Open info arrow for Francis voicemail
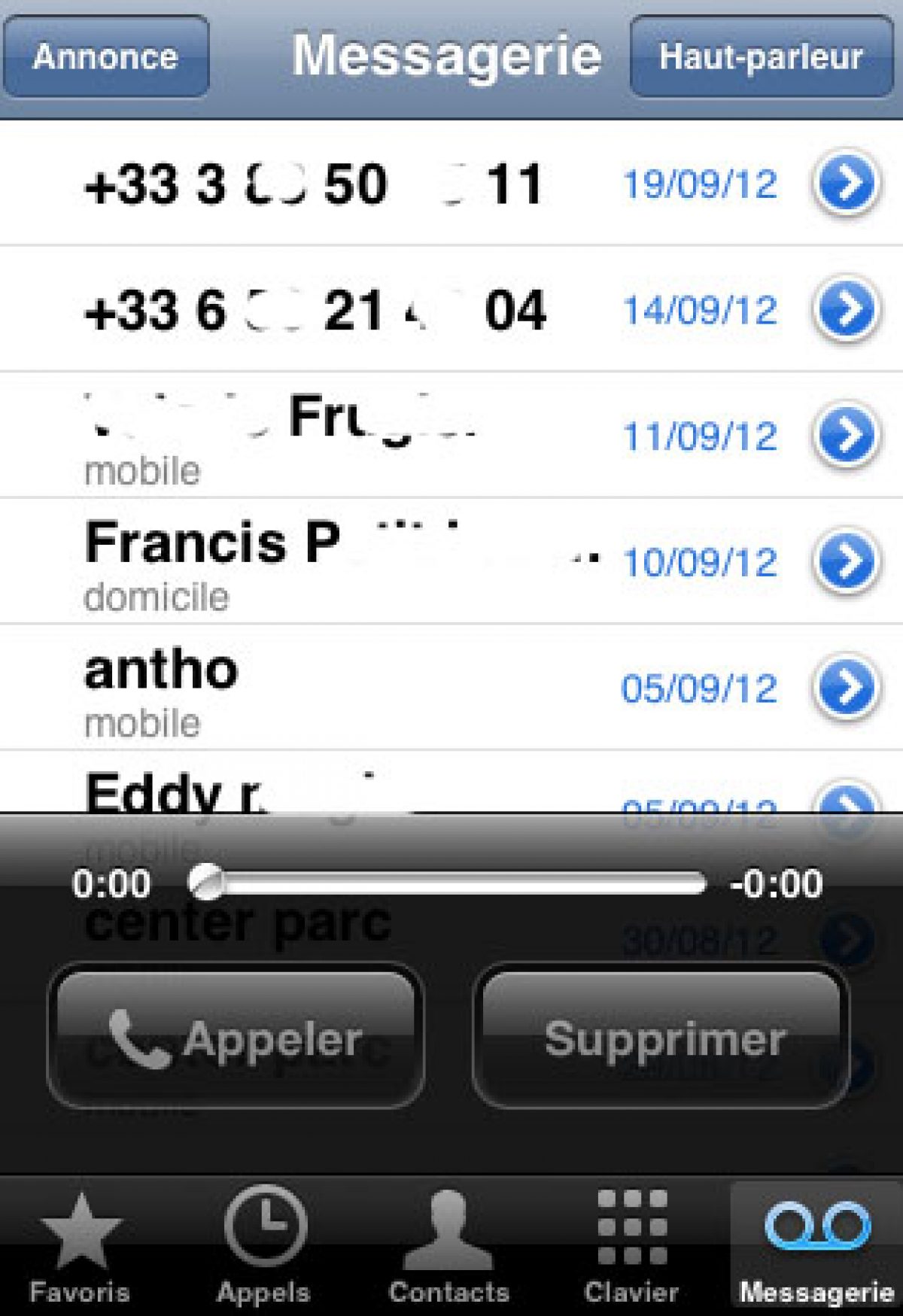The width and height of the screenshot is (903, 1316). pyautogui.click(x=847, y=561)
